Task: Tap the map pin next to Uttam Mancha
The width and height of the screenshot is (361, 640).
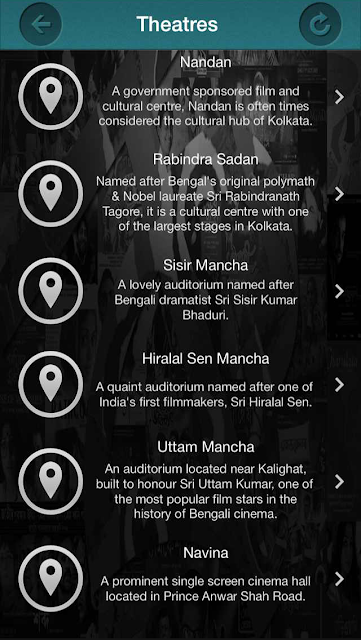Action: 51,482
